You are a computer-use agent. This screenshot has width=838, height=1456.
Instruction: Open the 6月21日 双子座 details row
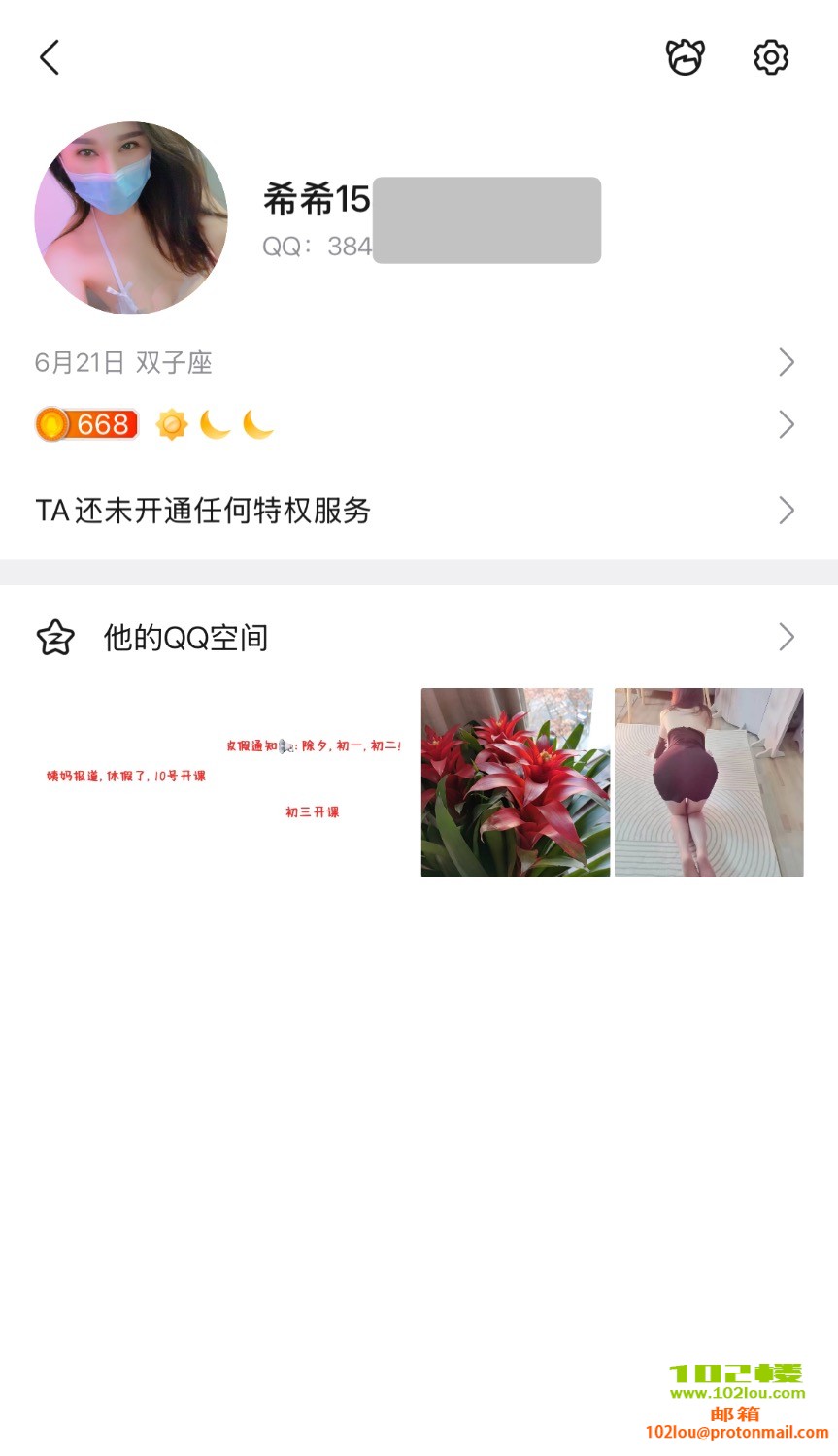418,363
